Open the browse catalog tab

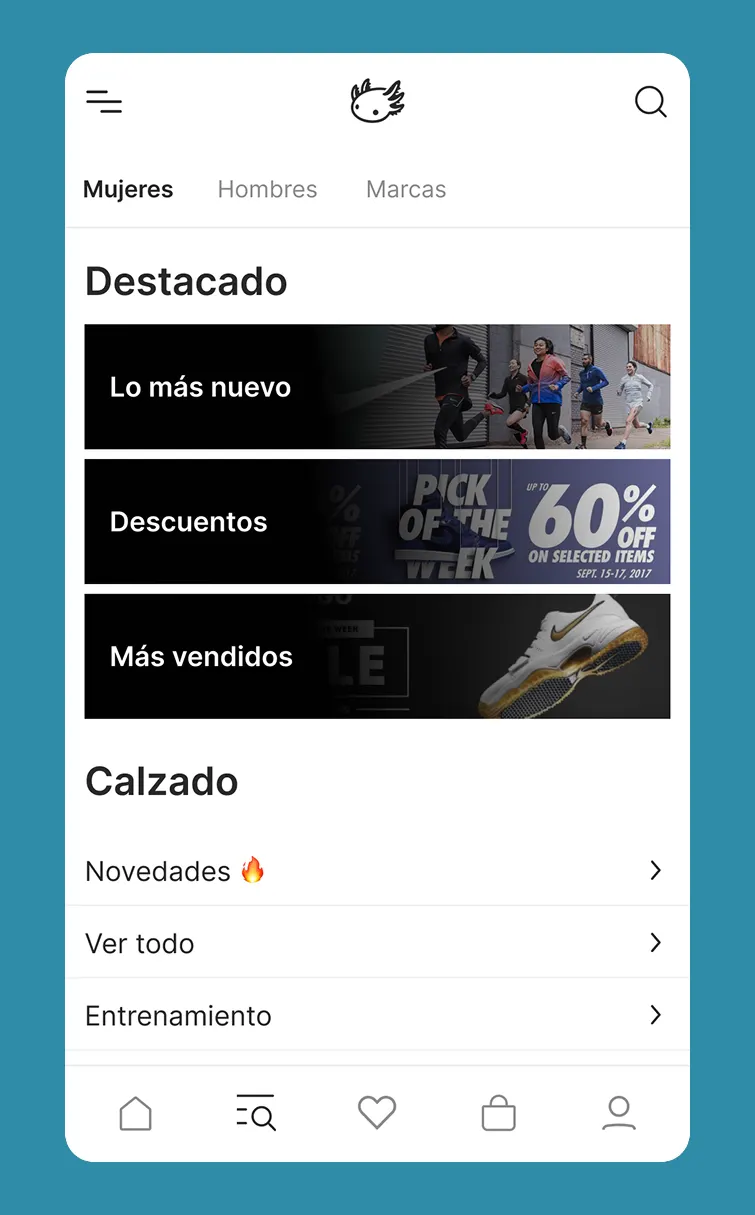click(256, 1113)
